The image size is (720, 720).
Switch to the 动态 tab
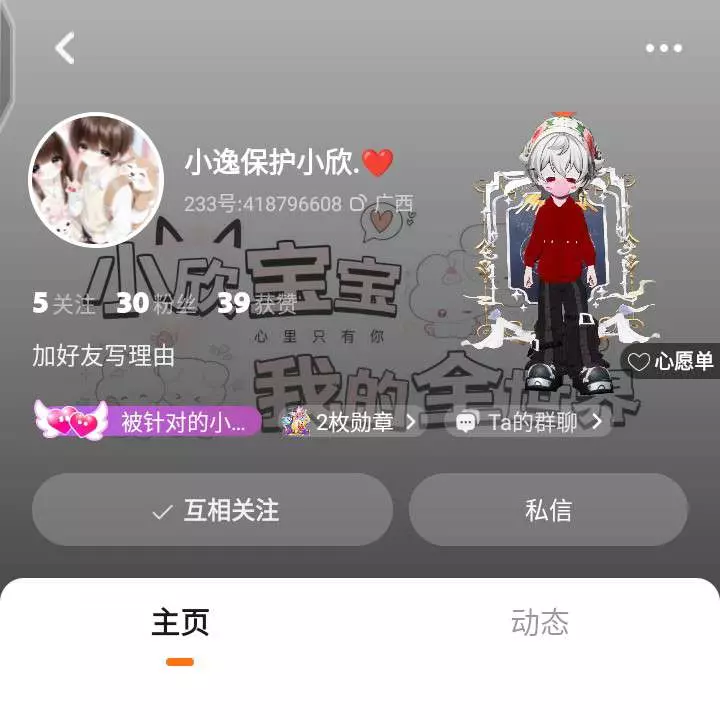pos(540,623)
